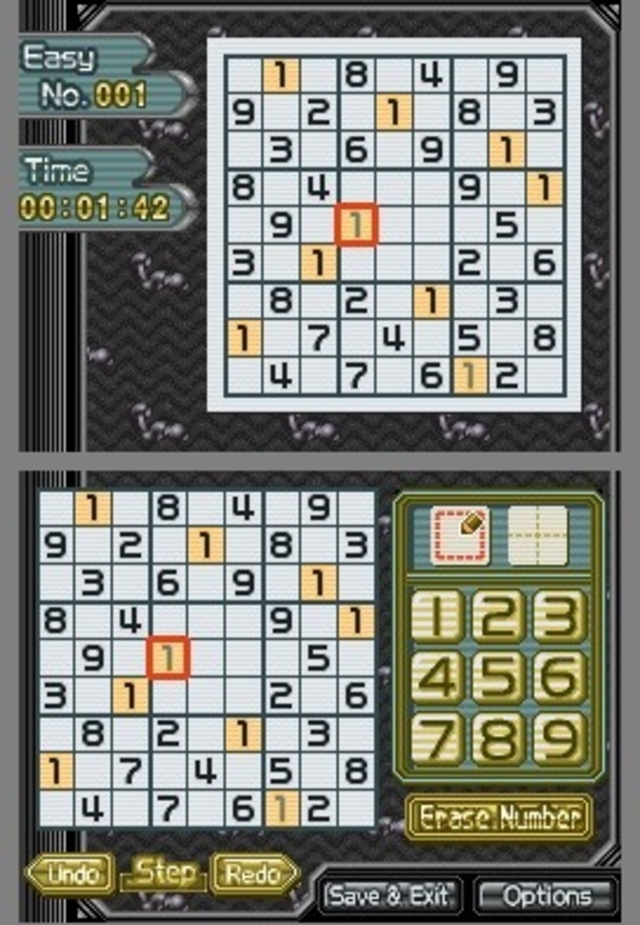Enter number 7 from the keypad

tap(437, 739)
